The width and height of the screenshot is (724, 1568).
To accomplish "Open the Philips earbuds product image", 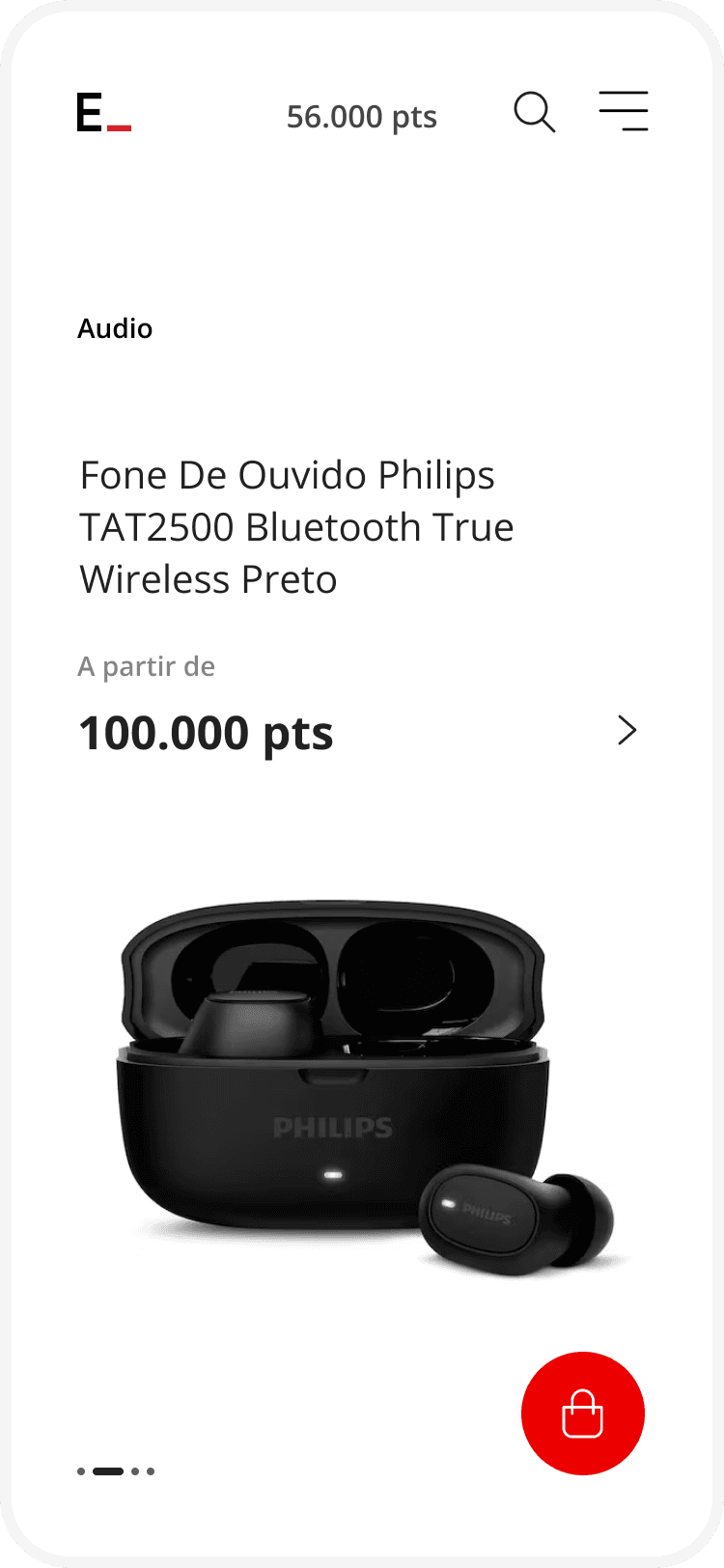I will [x=367, y=1086].
